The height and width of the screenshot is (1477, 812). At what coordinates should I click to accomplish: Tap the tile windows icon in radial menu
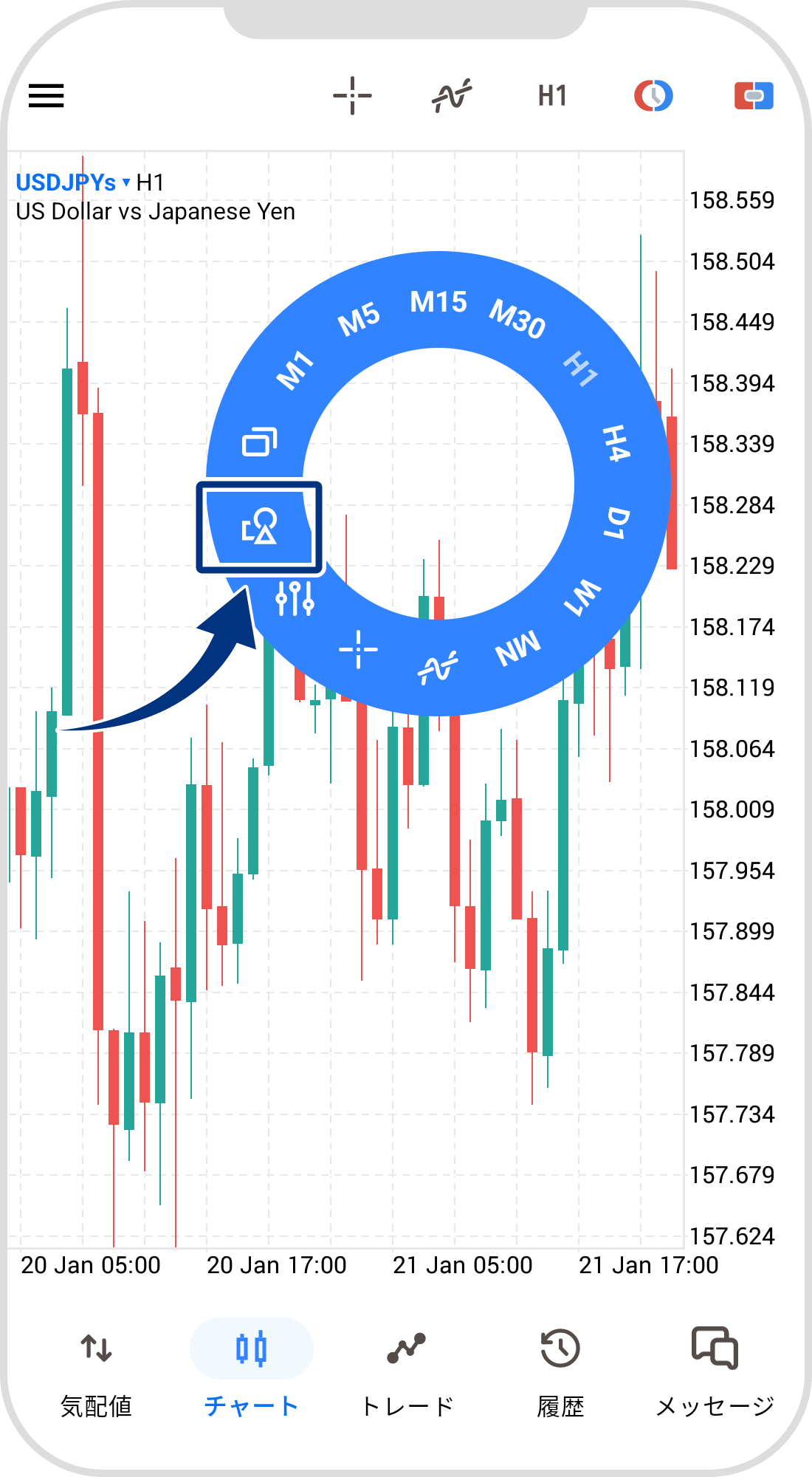[x=259, y=442]
